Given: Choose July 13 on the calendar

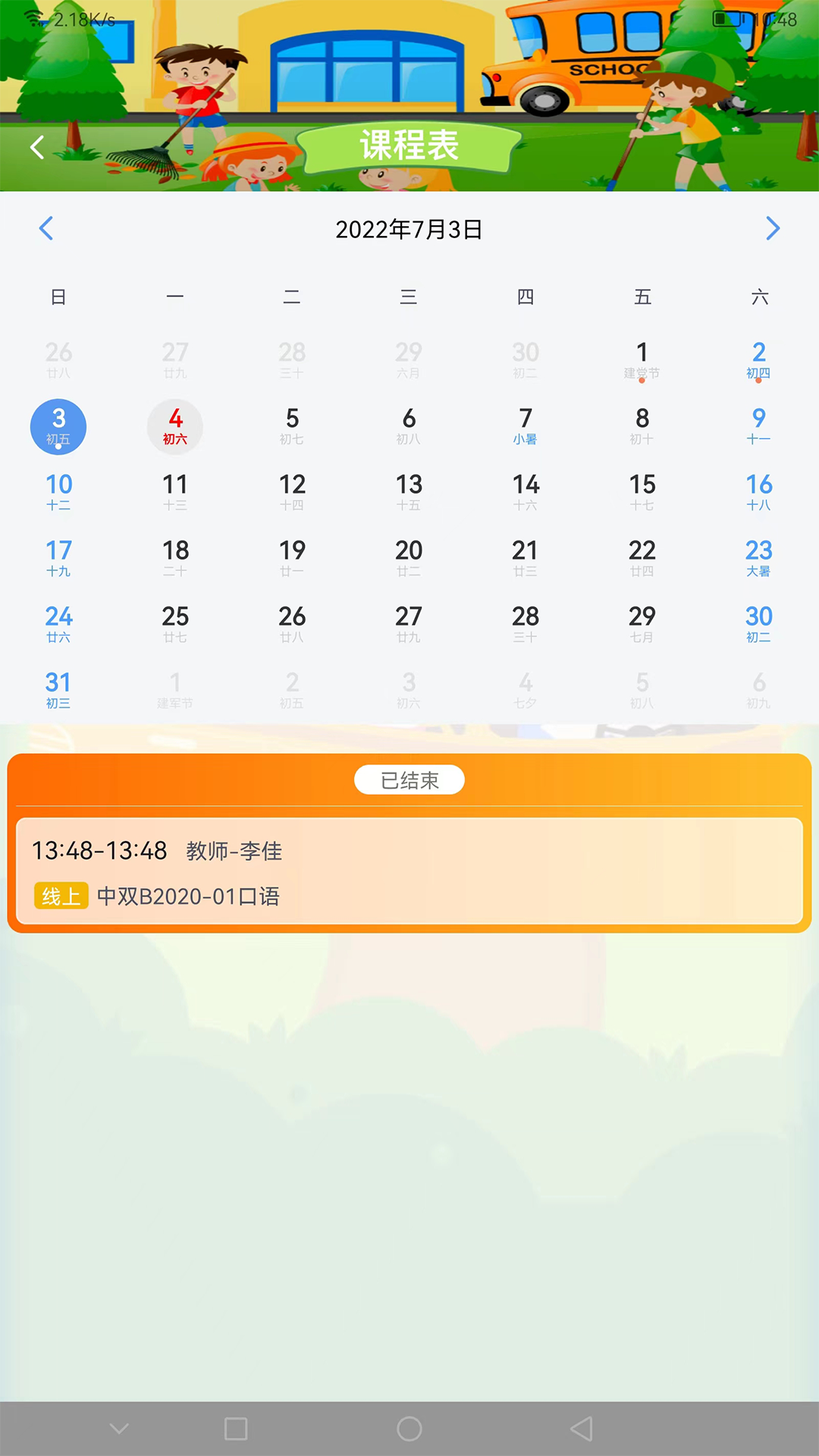Looking at the screenshot, I should pos(409,492).
